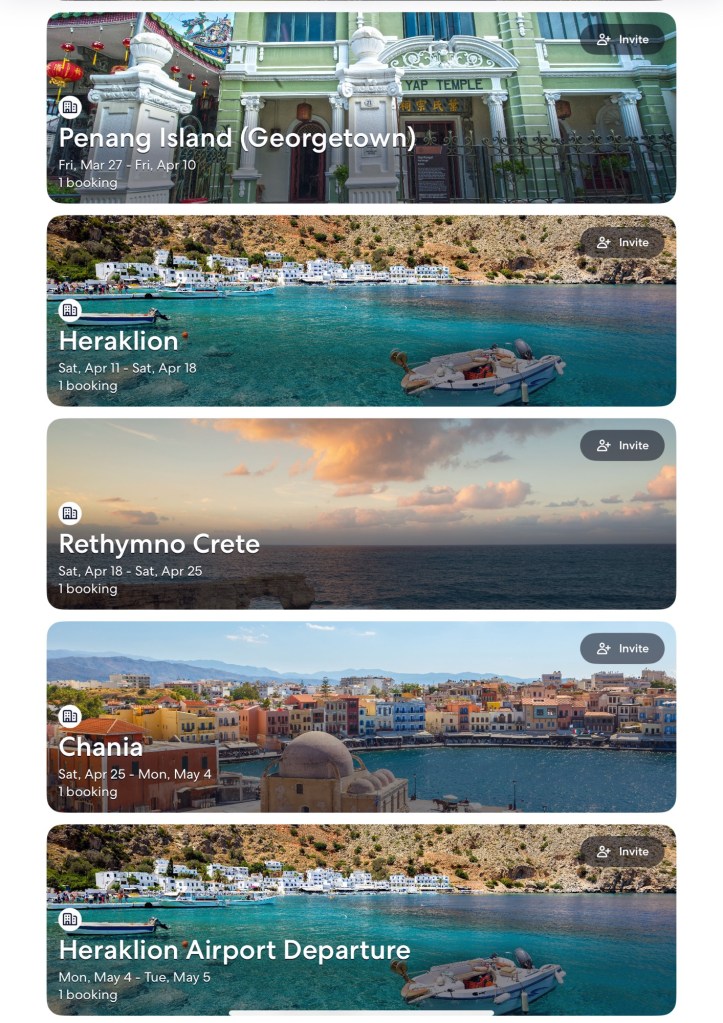Invite someone to the Heraklion trip

[622, 243]
